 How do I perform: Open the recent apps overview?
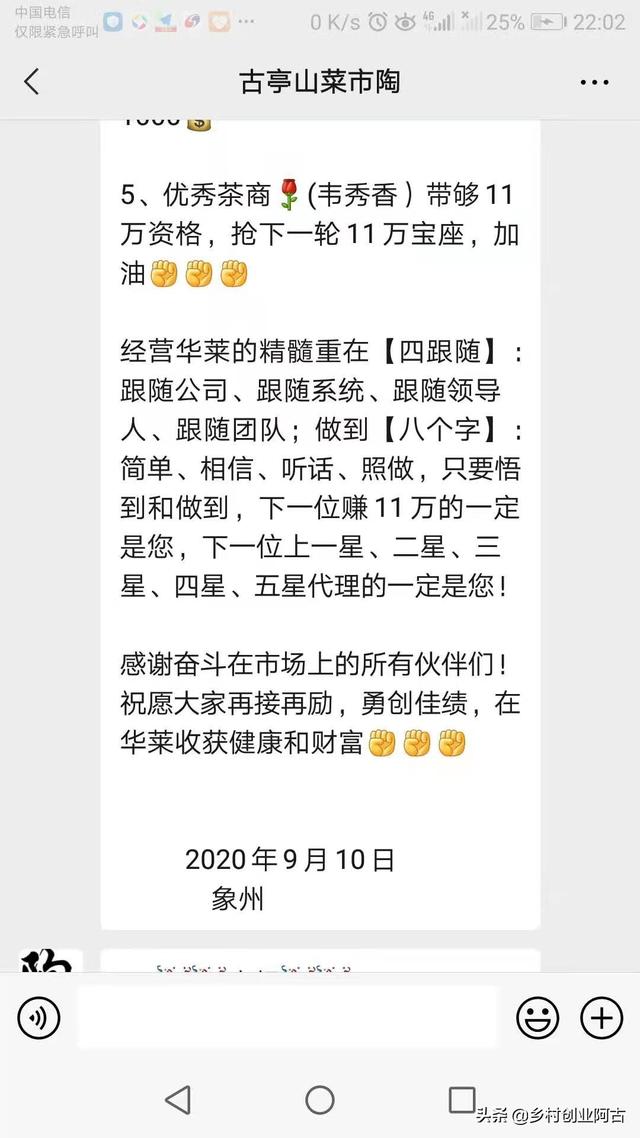(x=461, y=1100)
